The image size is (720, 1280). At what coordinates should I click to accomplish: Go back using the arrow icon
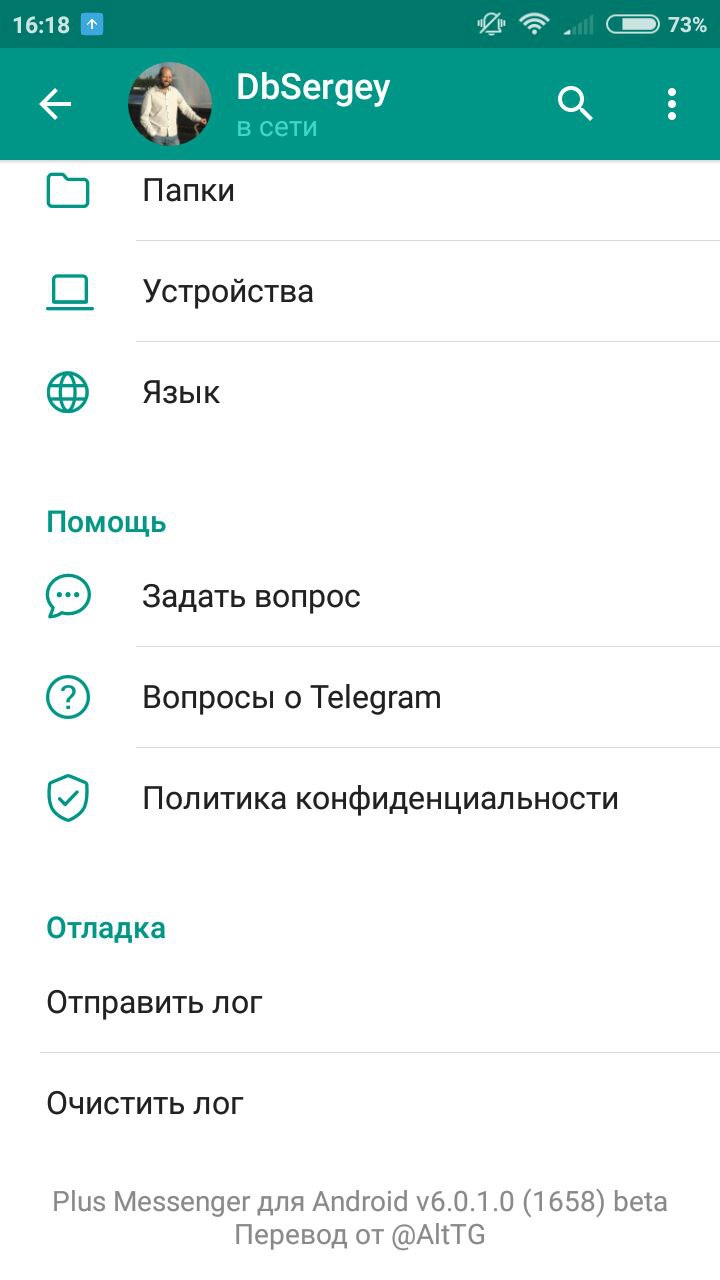[x=55, y=104]
